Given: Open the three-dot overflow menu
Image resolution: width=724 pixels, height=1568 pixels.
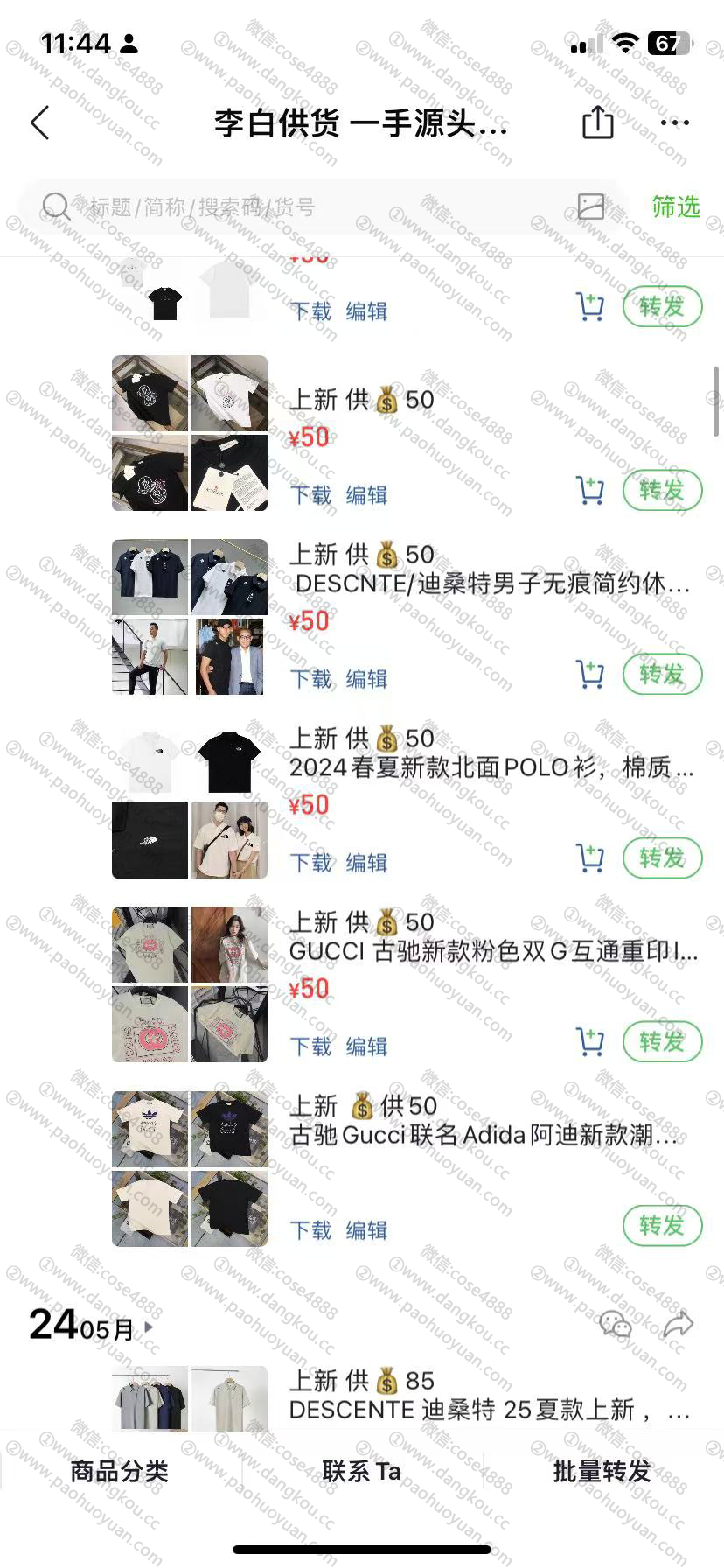Looking at the screenshot, I should pyautogui.click(x=674, y=123).
